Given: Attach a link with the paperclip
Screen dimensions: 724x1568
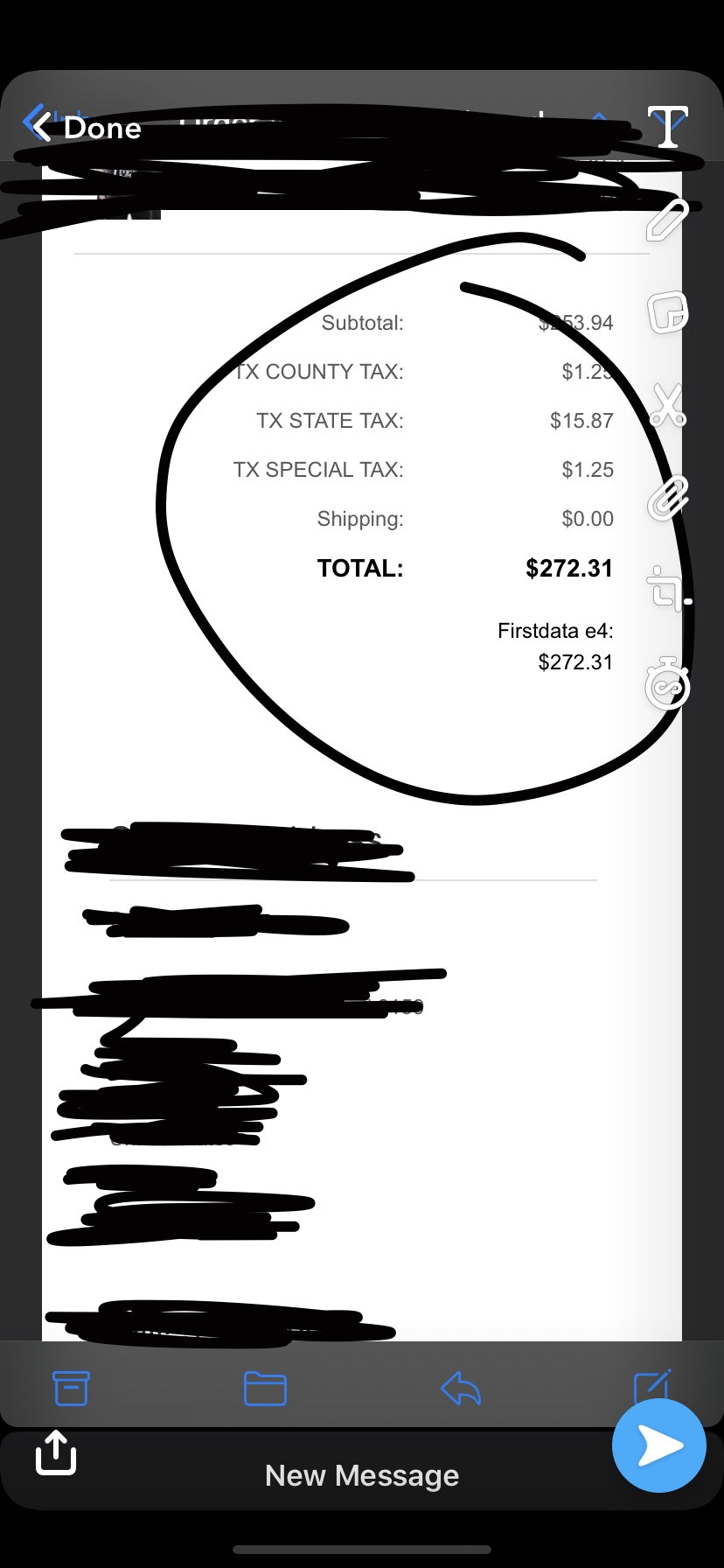Looking at the screenshot, I should coord(667,498).
